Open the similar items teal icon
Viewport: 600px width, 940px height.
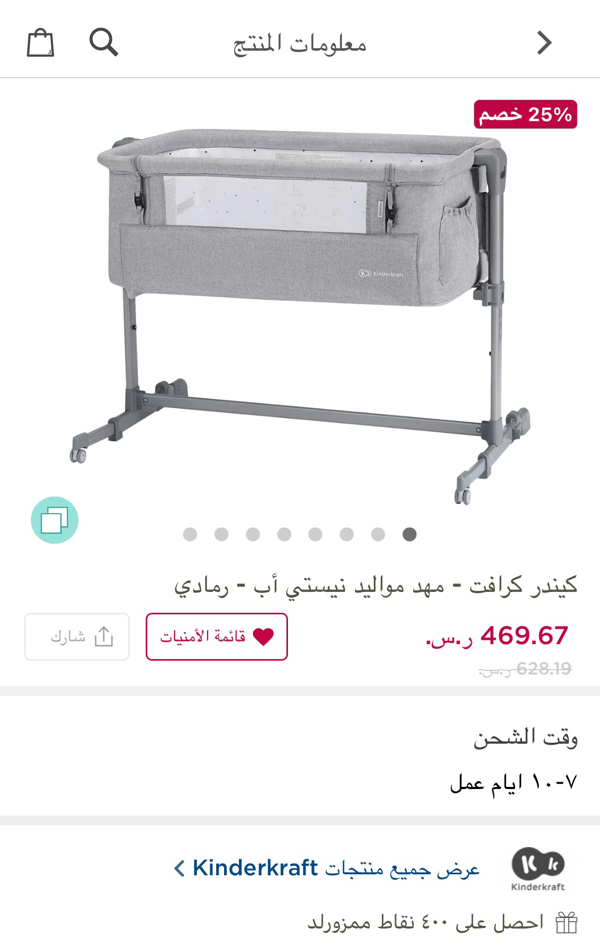(55, 520)
